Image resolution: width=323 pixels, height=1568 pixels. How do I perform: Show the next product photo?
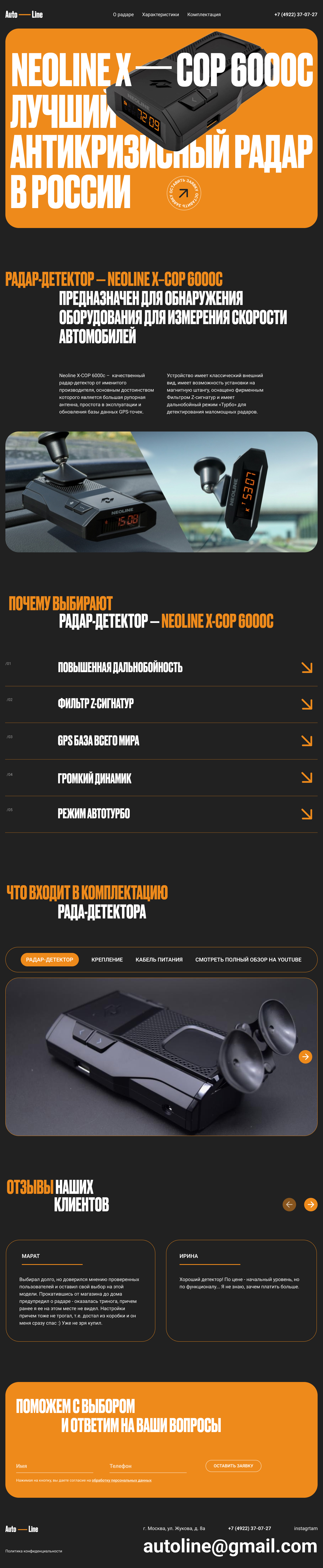[x=305, y=1057]
